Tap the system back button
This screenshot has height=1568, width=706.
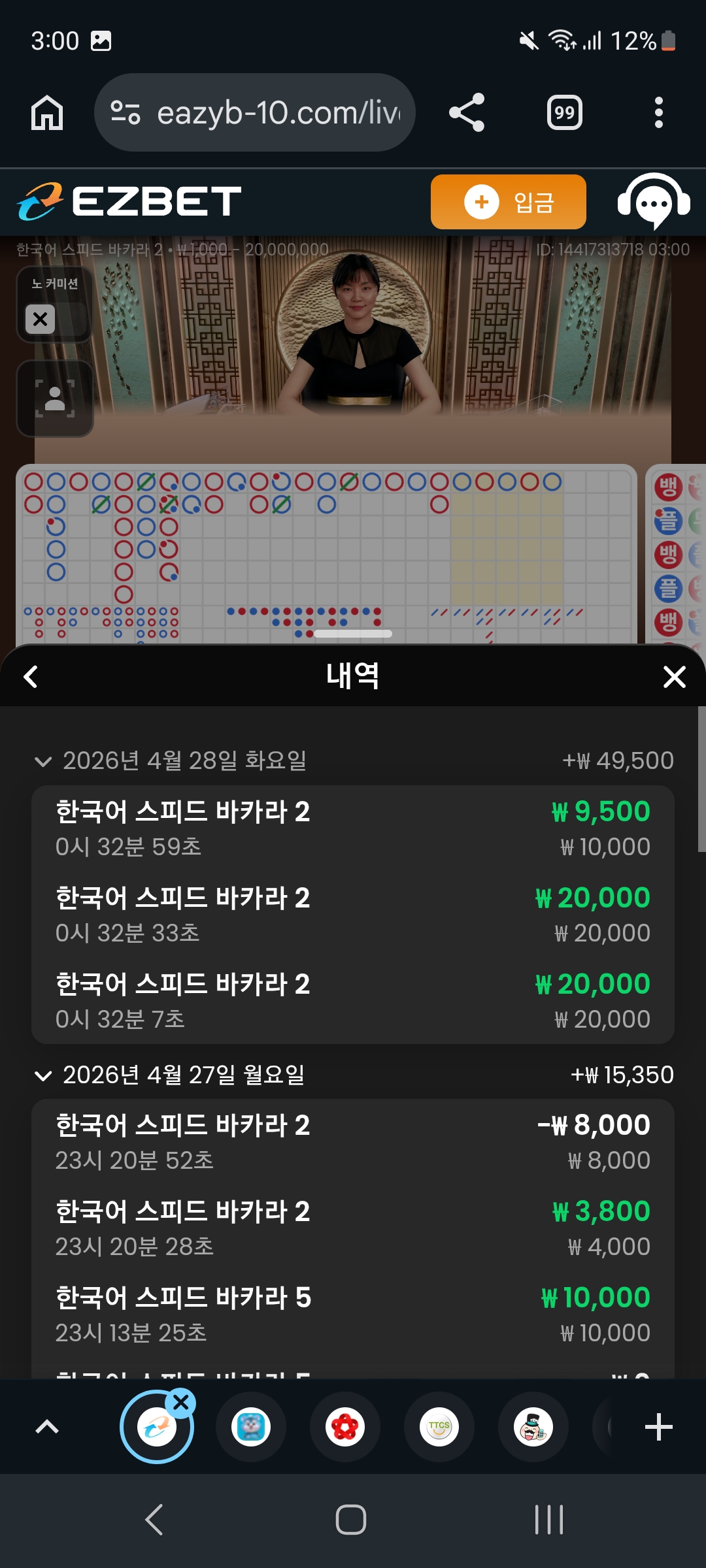pos(154,1519)
